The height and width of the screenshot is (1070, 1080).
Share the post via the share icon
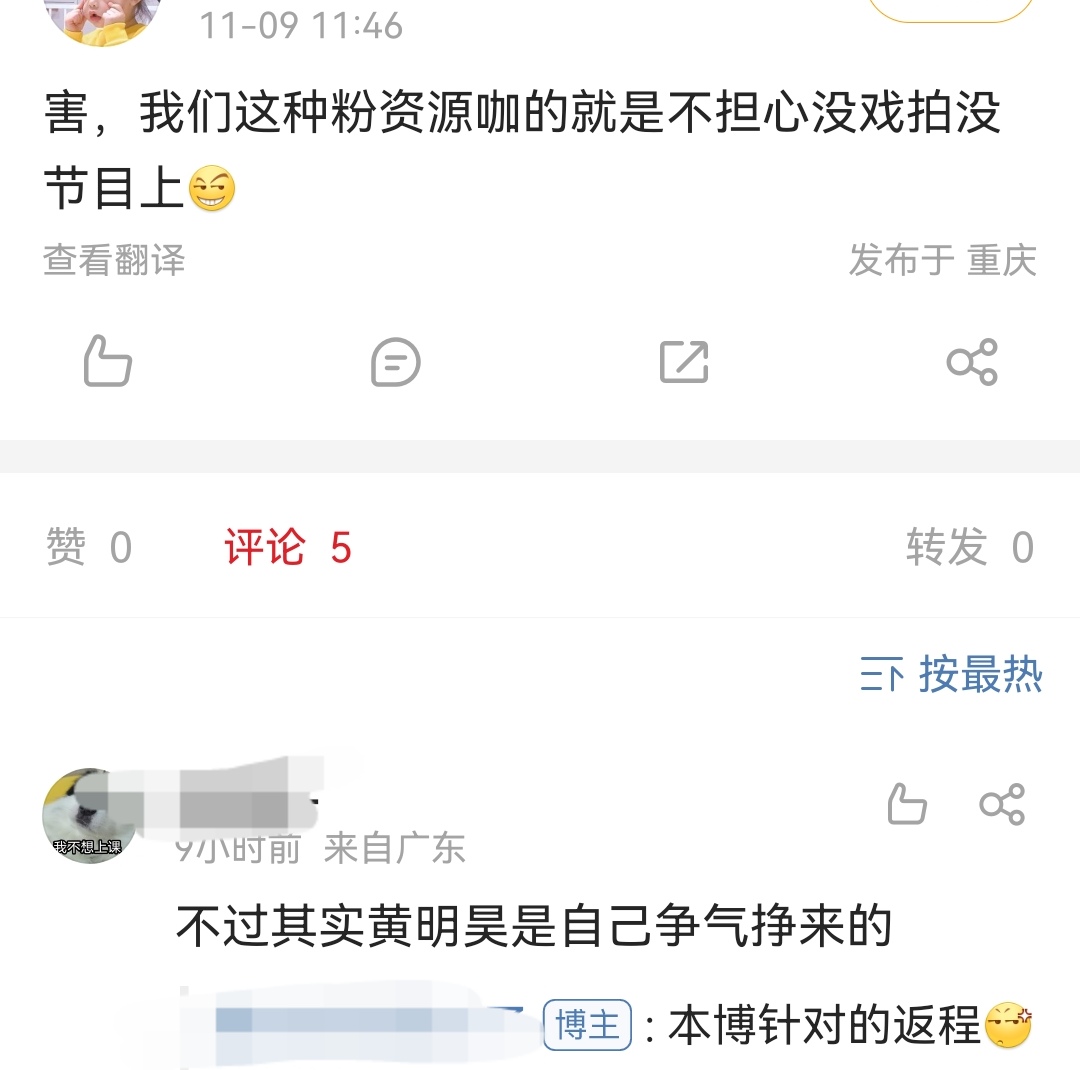click(x=972, y=361)
